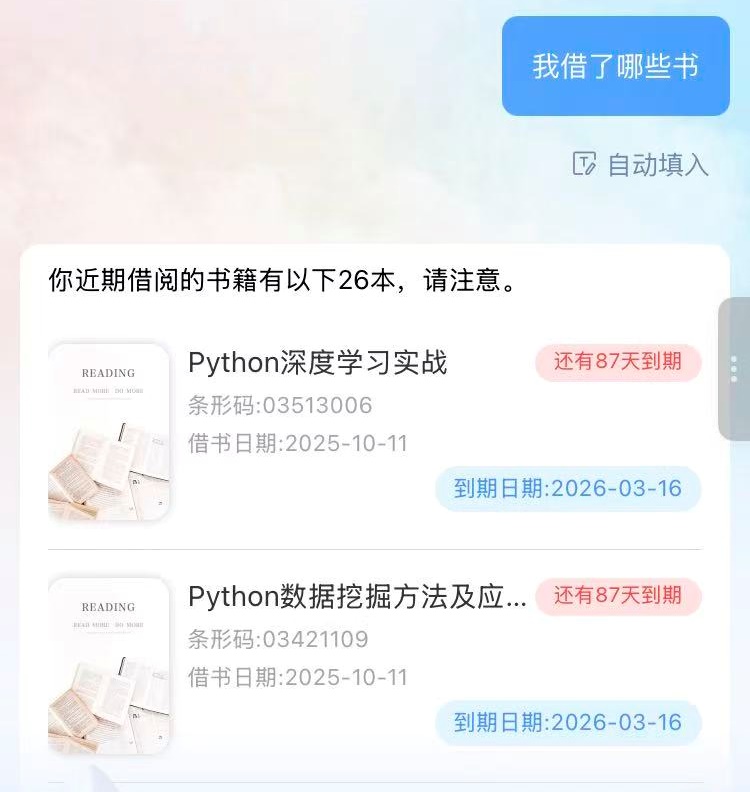750x792 pixels.
Task: Open the Python深度学习实战 book entry
Action: pos(318,363)
